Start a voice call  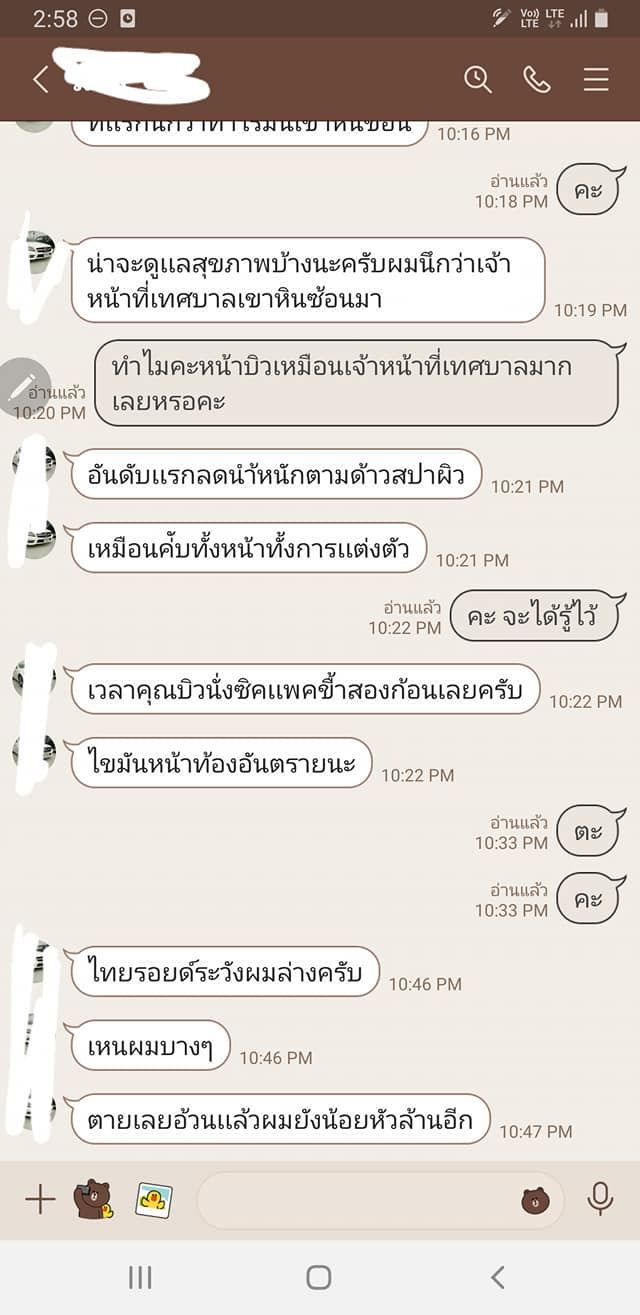tap(537, 80)
